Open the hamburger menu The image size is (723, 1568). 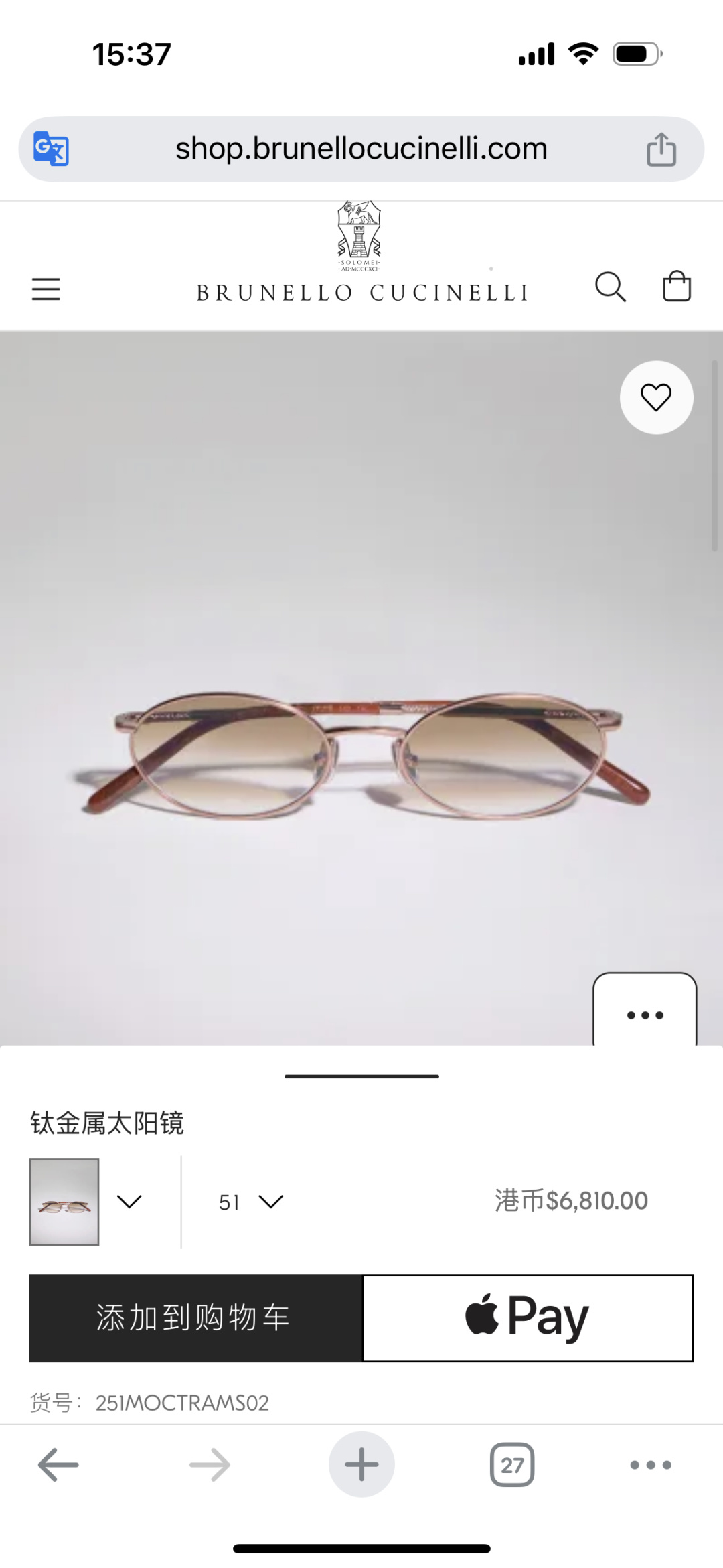point(46,289)
